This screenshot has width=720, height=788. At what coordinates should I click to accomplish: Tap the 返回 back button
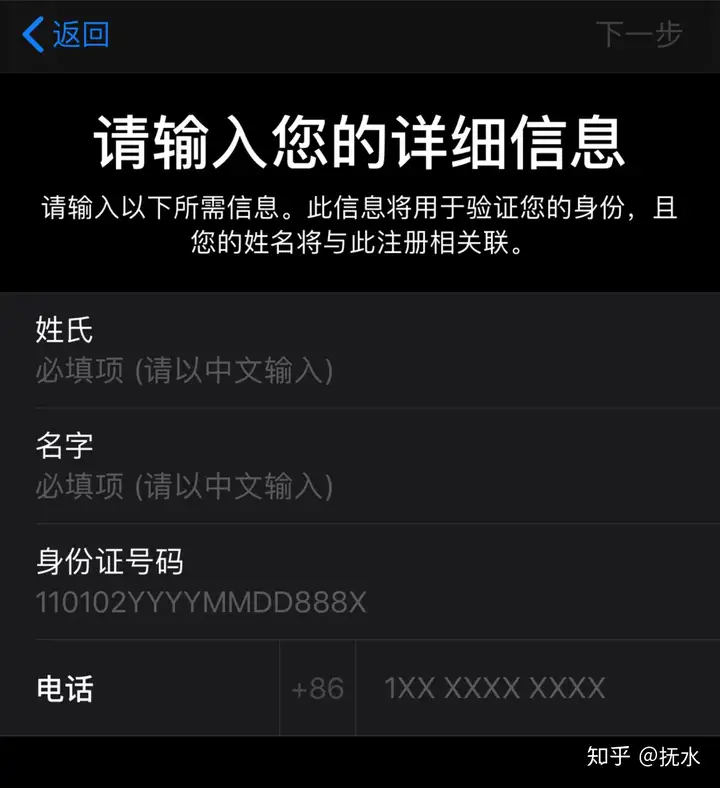(x=66, y=35)
